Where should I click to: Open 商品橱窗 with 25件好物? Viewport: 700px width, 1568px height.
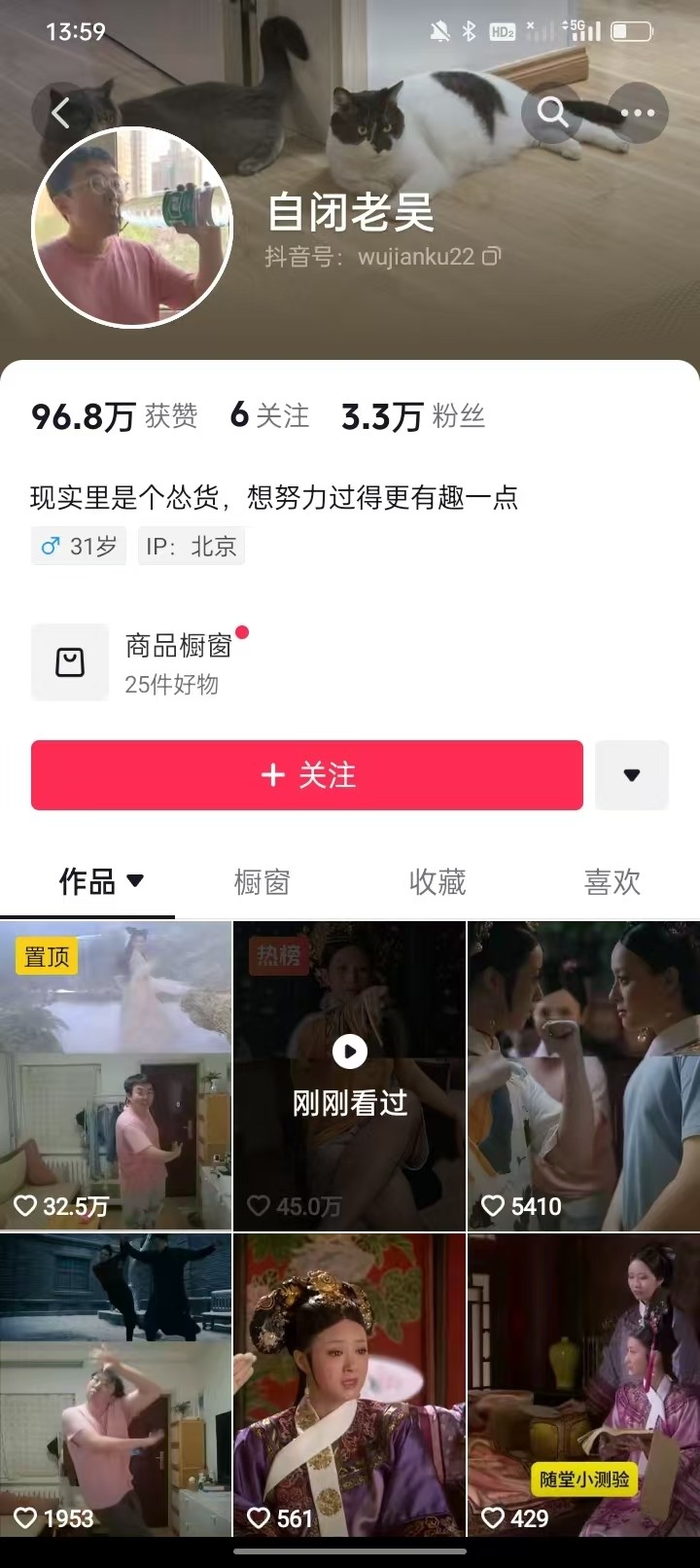[136, 663]
